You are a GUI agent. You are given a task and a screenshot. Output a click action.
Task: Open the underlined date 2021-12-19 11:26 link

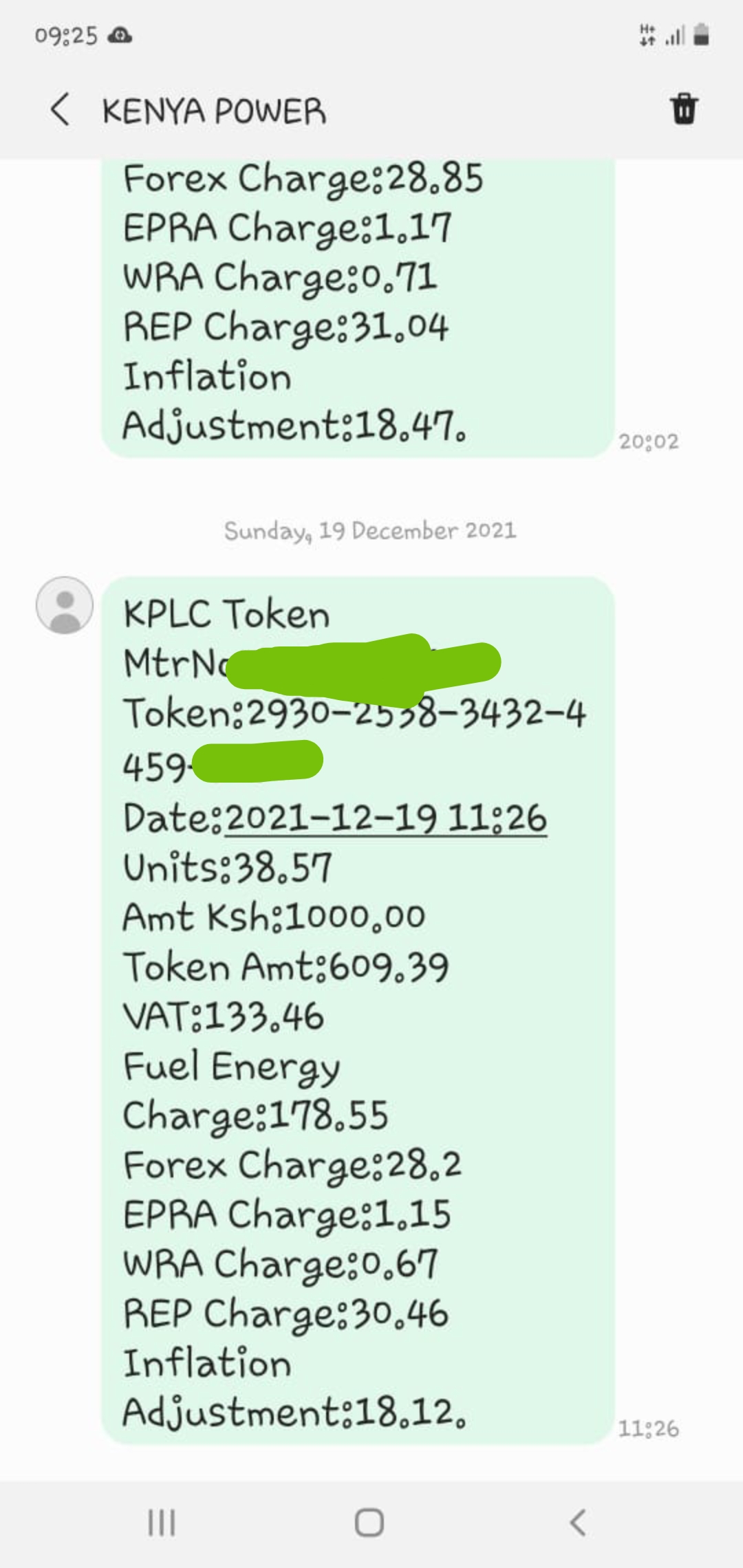pyautogui.click(x=385, y=818)
